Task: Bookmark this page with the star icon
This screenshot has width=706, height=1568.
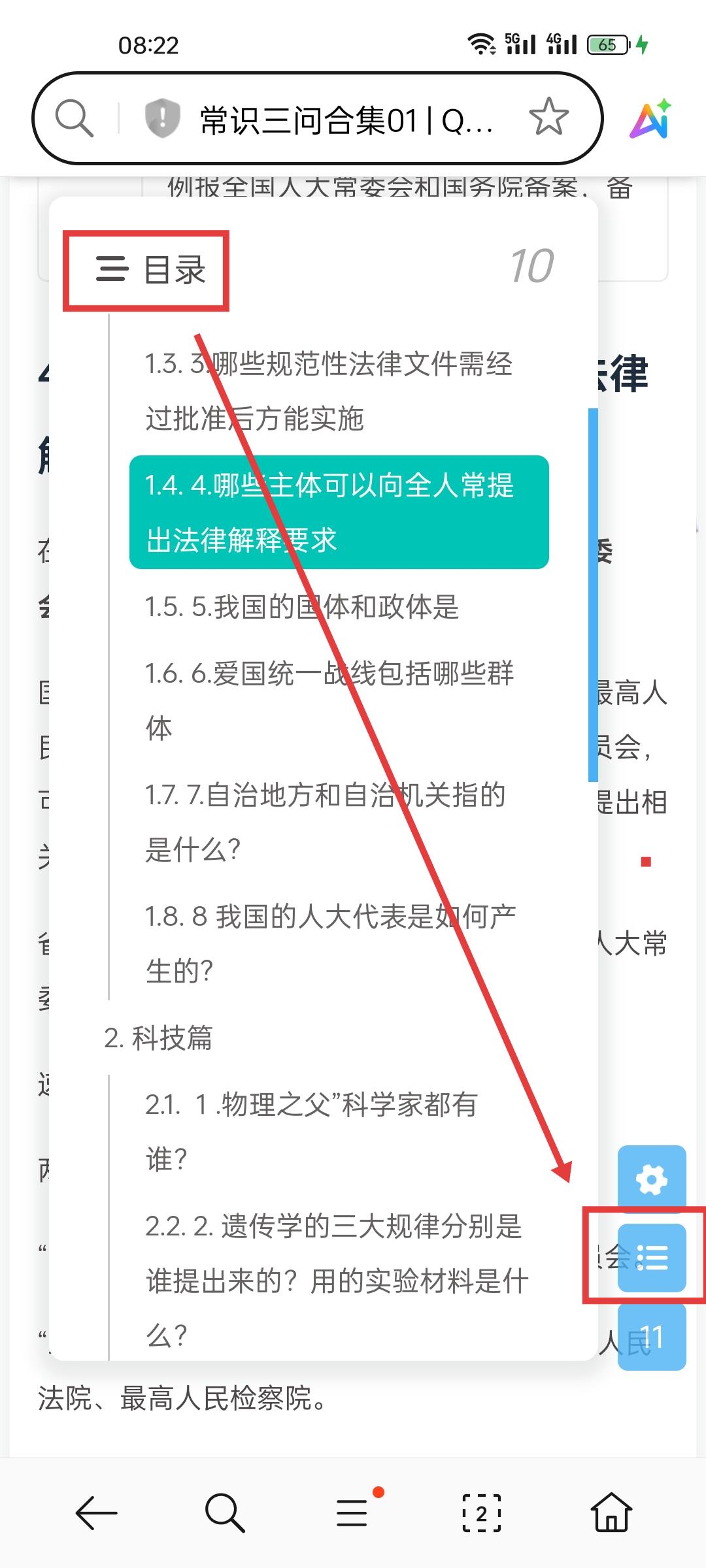Action: click(548, 118)
